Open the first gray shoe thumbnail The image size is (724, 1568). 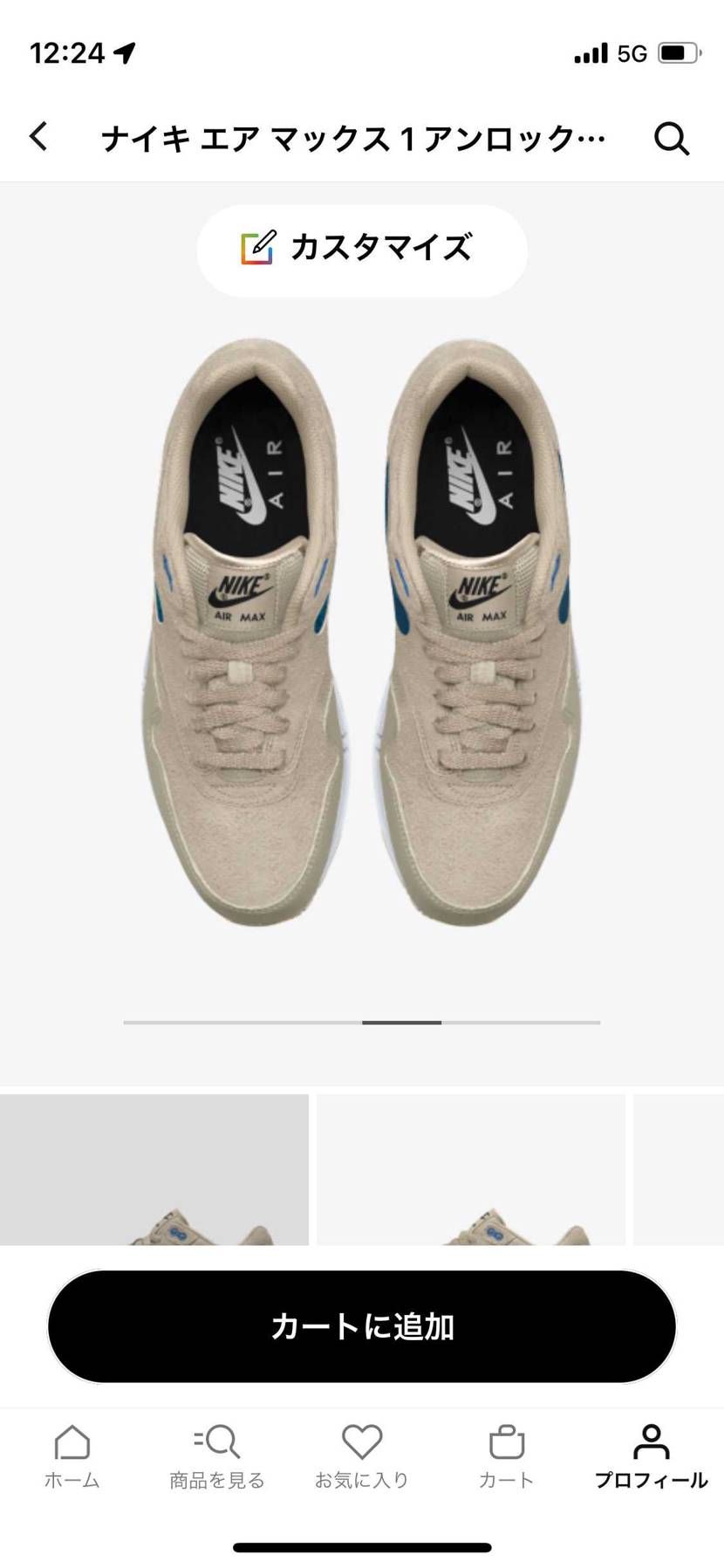pos(154,1169)
